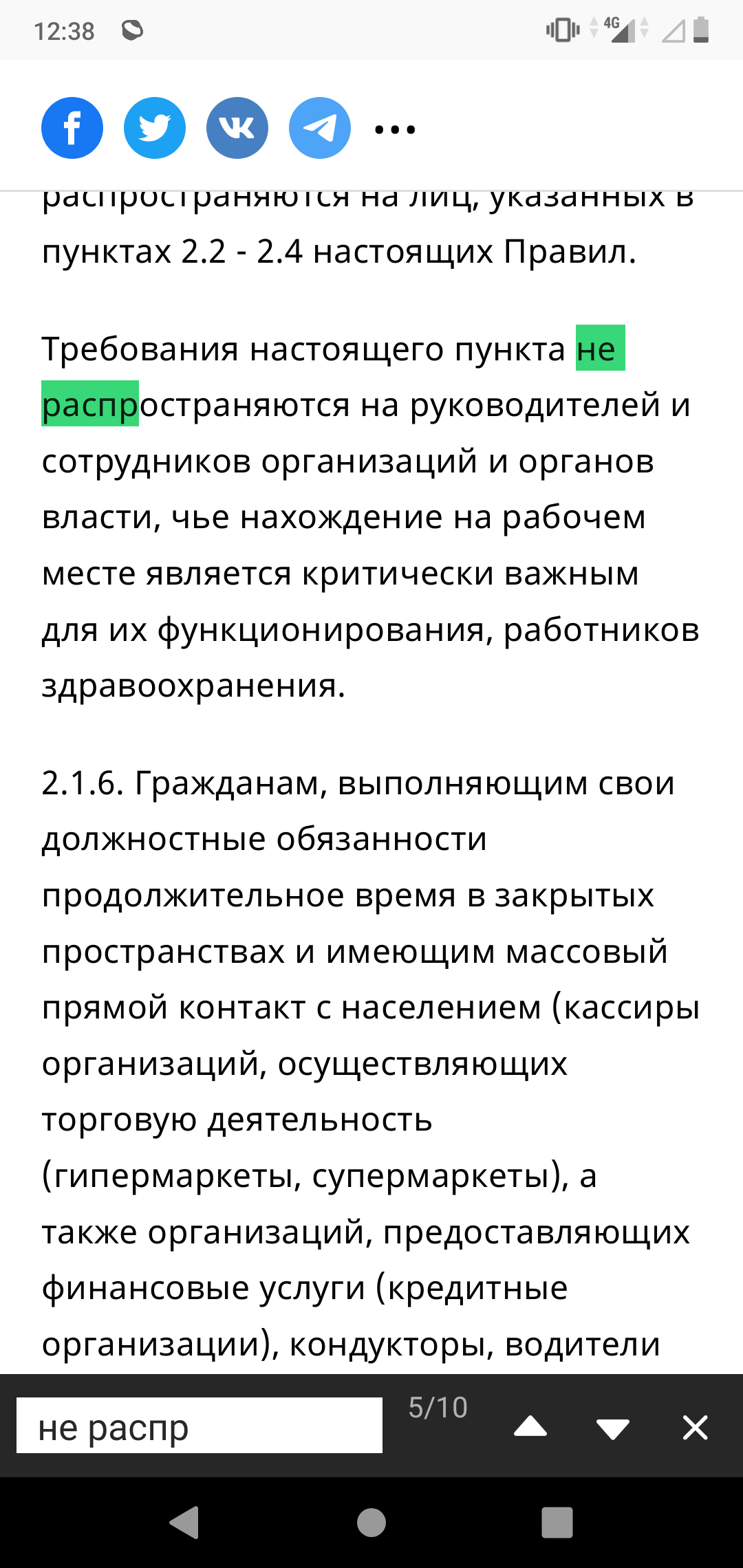Share the article via Telegram
Viewport: 743px width, 1568px height.
tap(320, 128)
